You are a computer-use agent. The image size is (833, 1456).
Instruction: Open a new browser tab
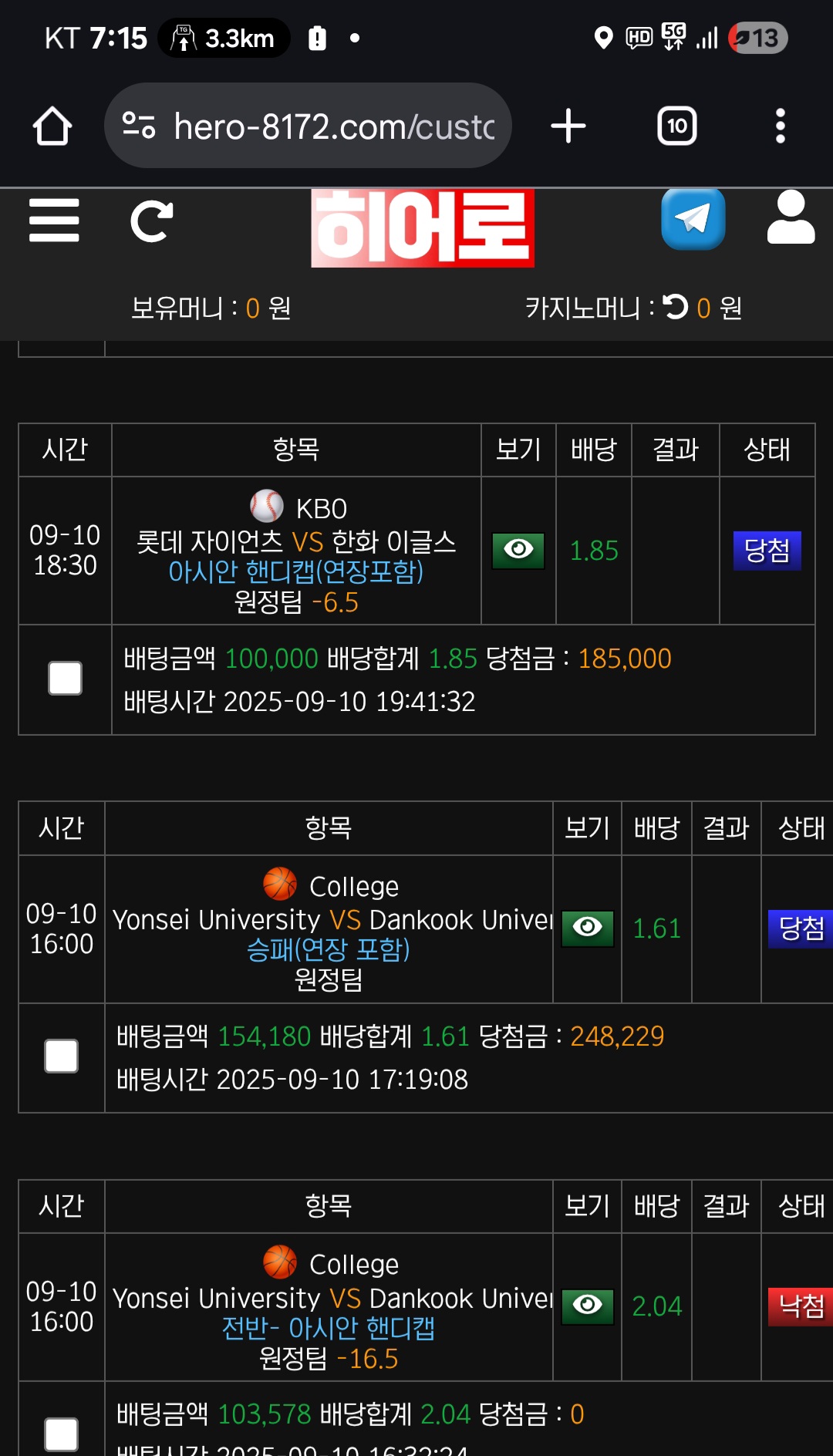[568, 126]
